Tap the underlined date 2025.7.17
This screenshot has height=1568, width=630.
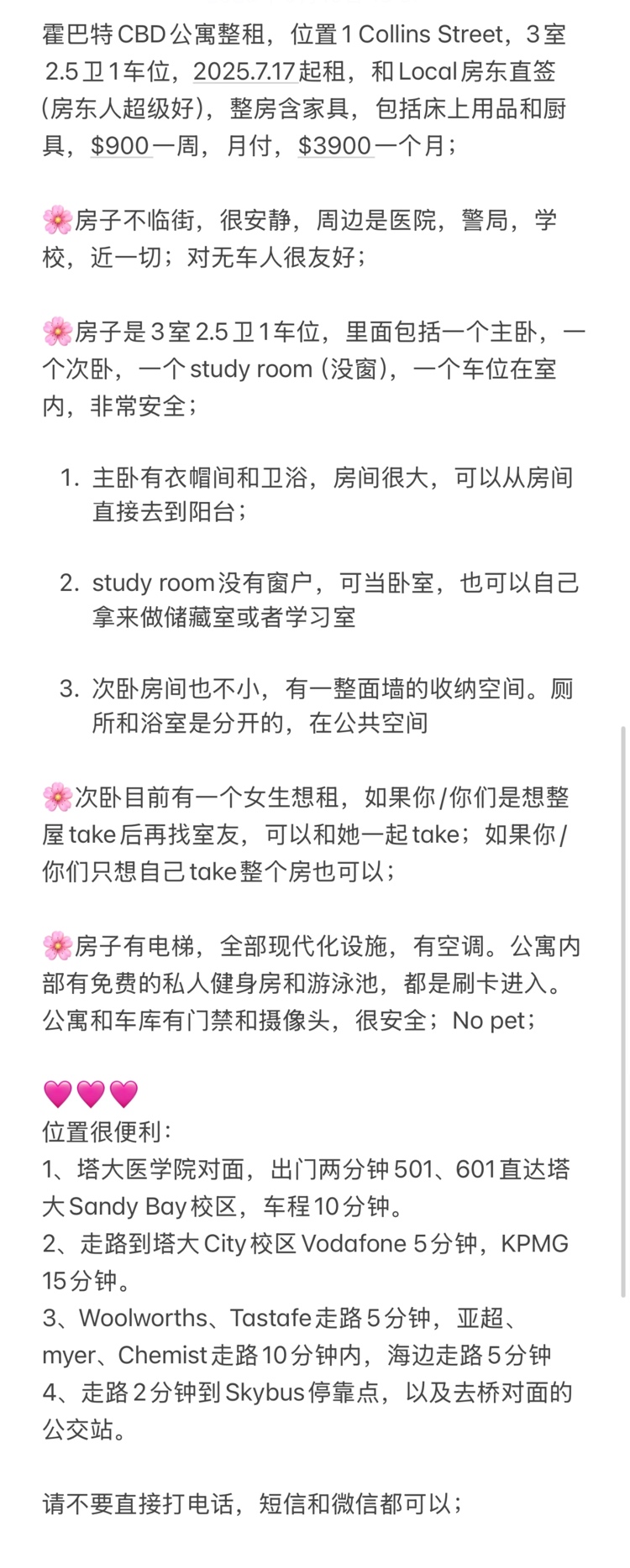click(245, 72)
